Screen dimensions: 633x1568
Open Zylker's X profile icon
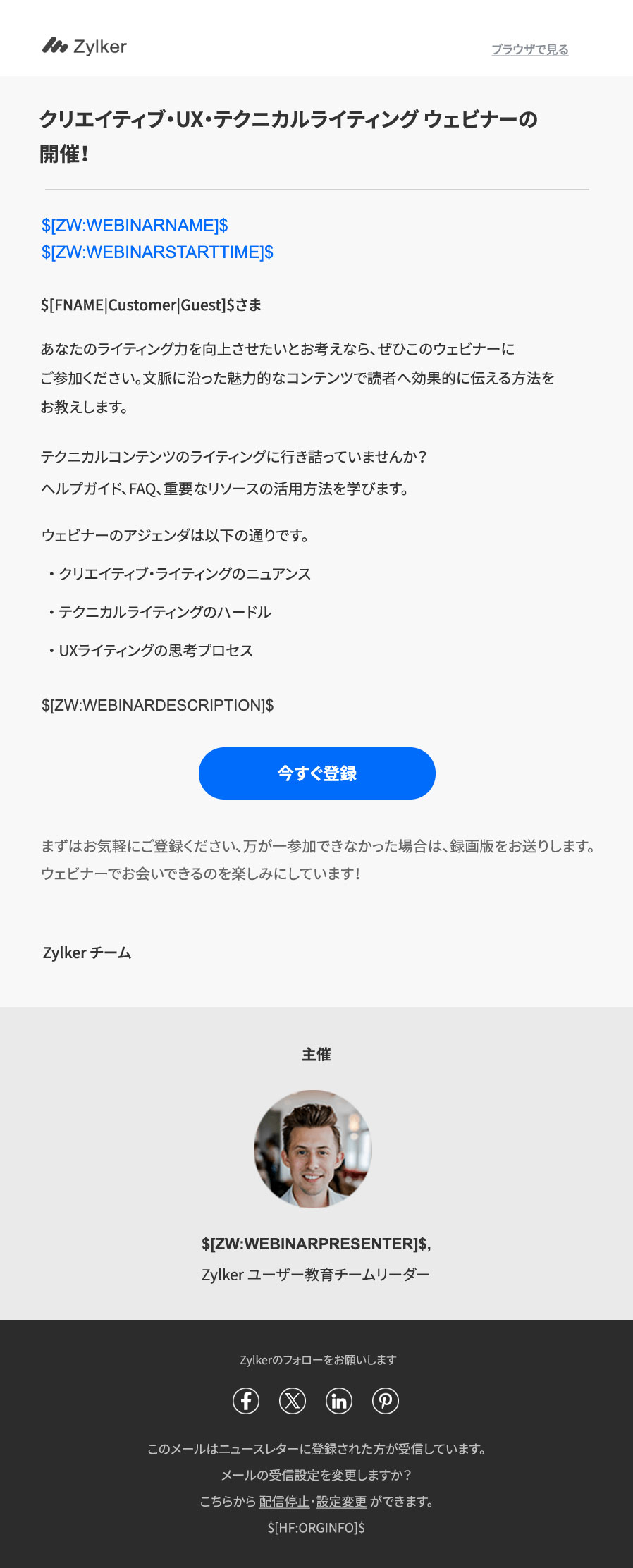tap(293, 1401)
